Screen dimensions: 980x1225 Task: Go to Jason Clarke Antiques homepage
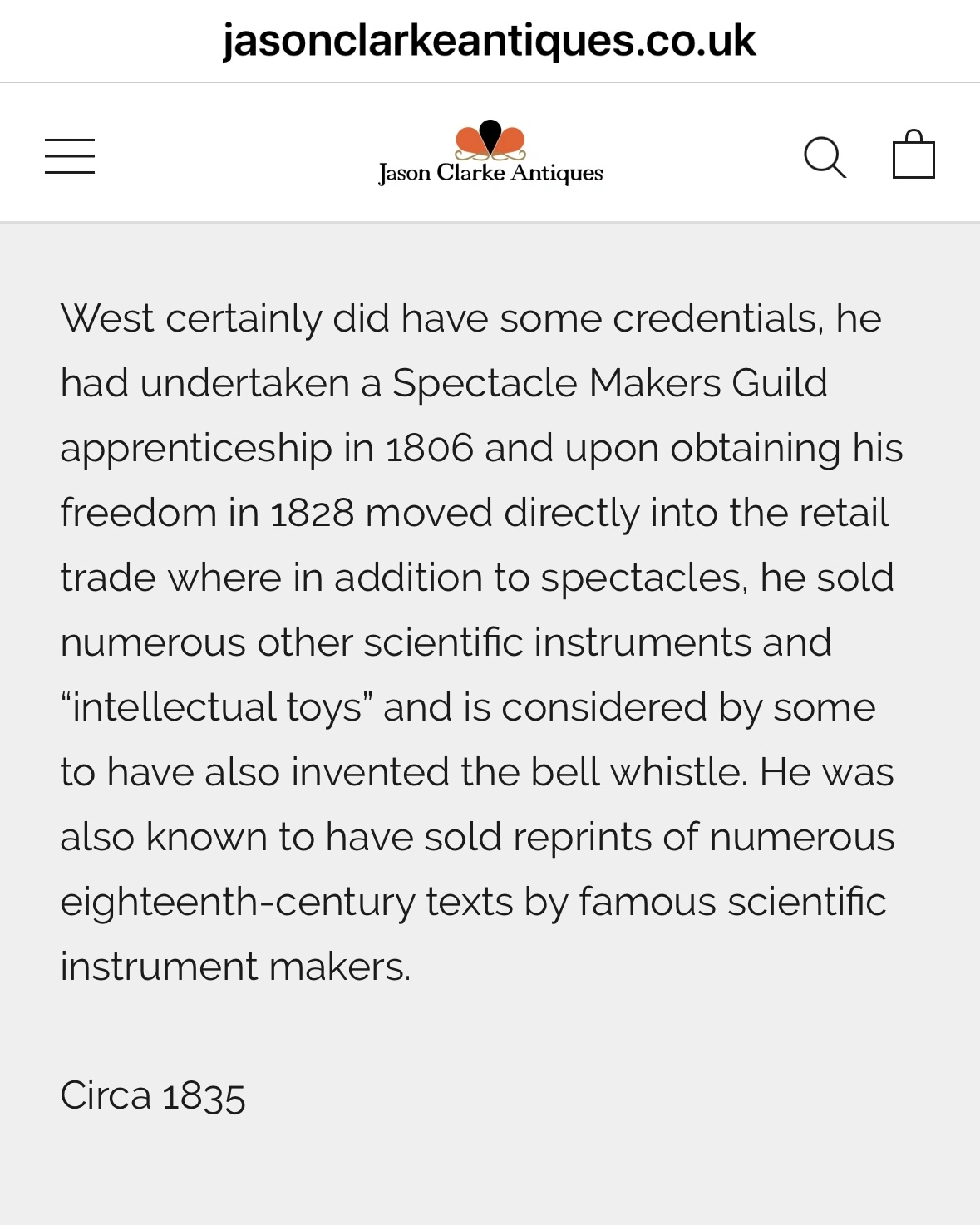coord(490,154)
